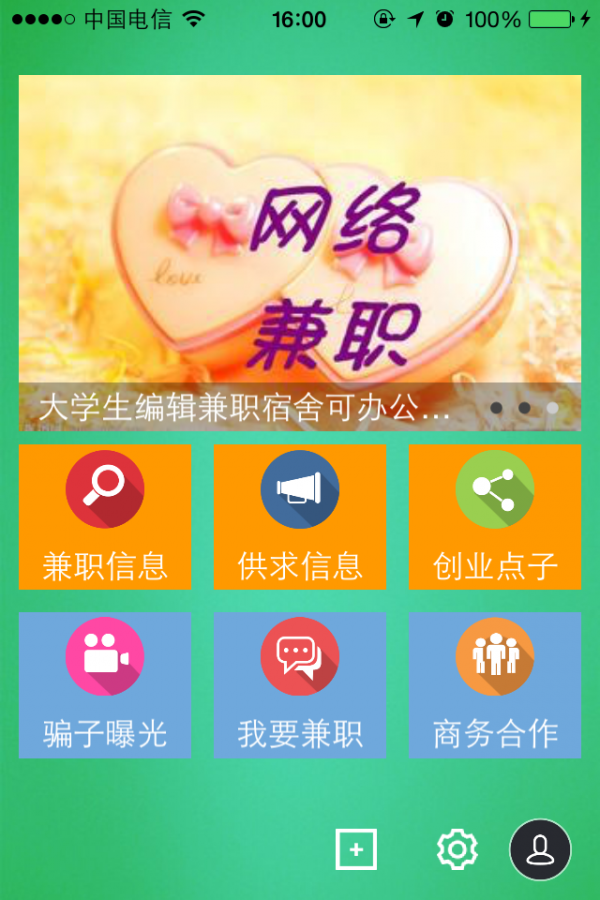Tap the add-new plus icon

tap(356, 850)
